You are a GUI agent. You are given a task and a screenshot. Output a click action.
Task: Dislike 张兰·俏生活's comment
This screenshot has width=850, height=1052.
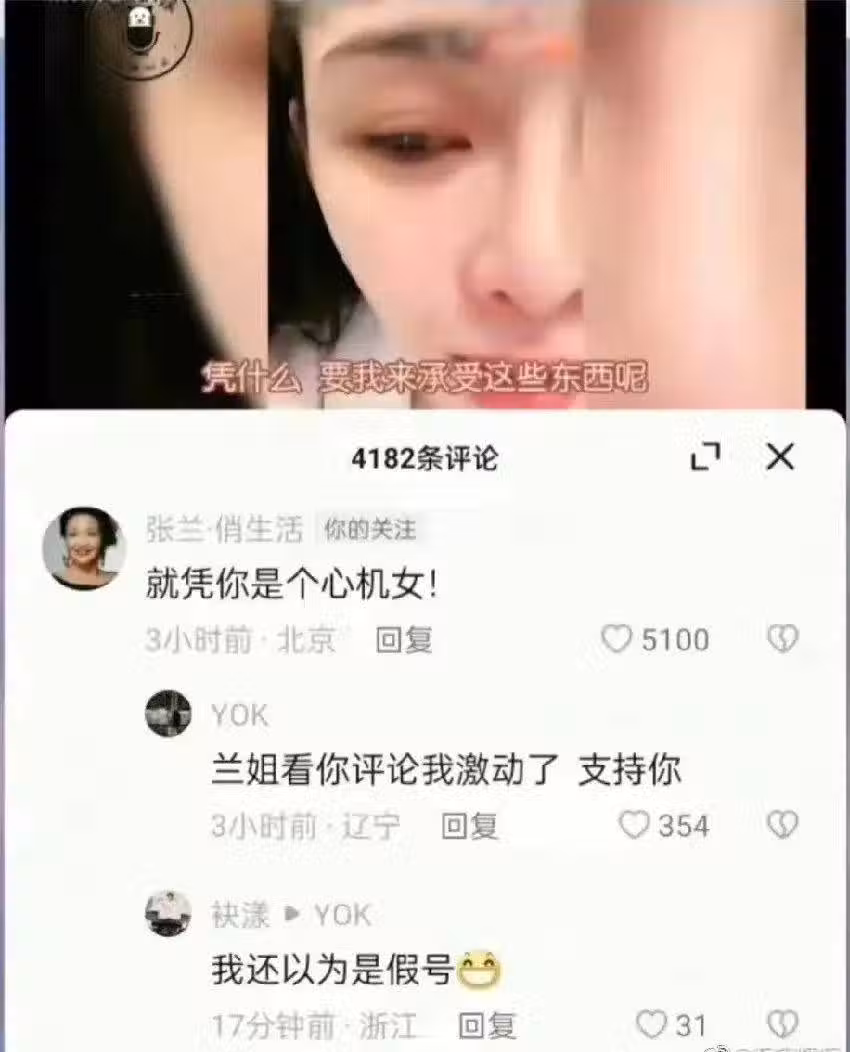click(x=782, y=640)
